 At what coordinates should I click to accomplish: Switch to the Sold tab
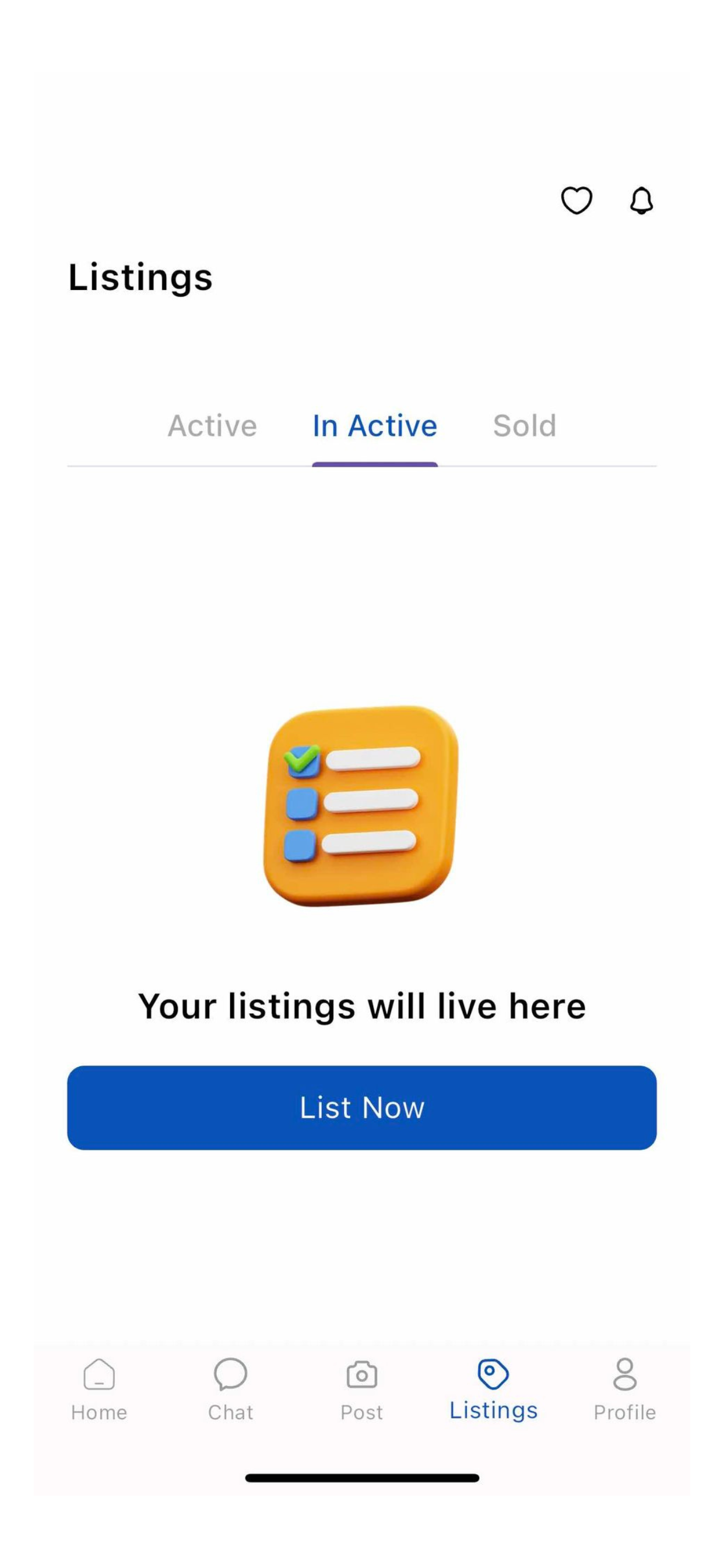pos(525,425)
